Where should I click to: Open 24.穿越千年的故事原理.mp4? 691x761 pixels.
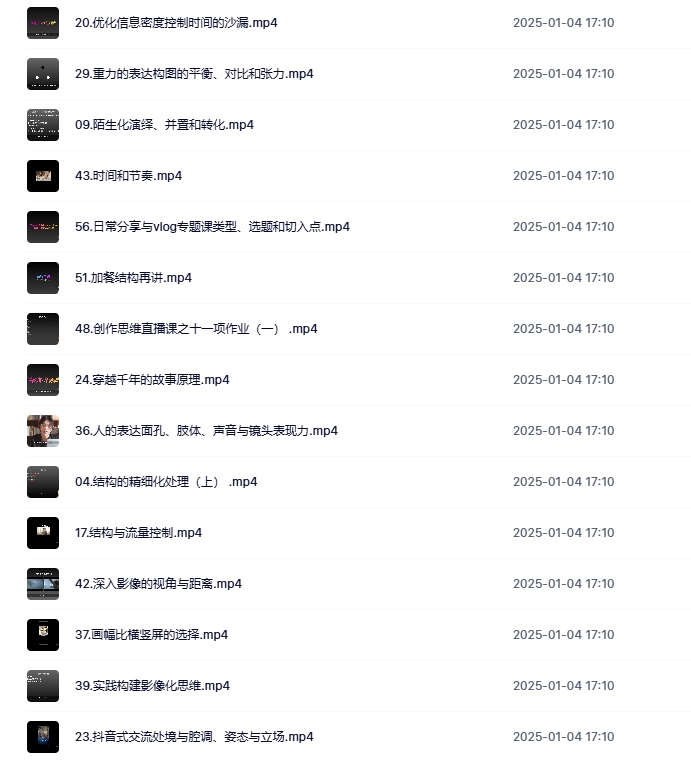click(152, 380)
